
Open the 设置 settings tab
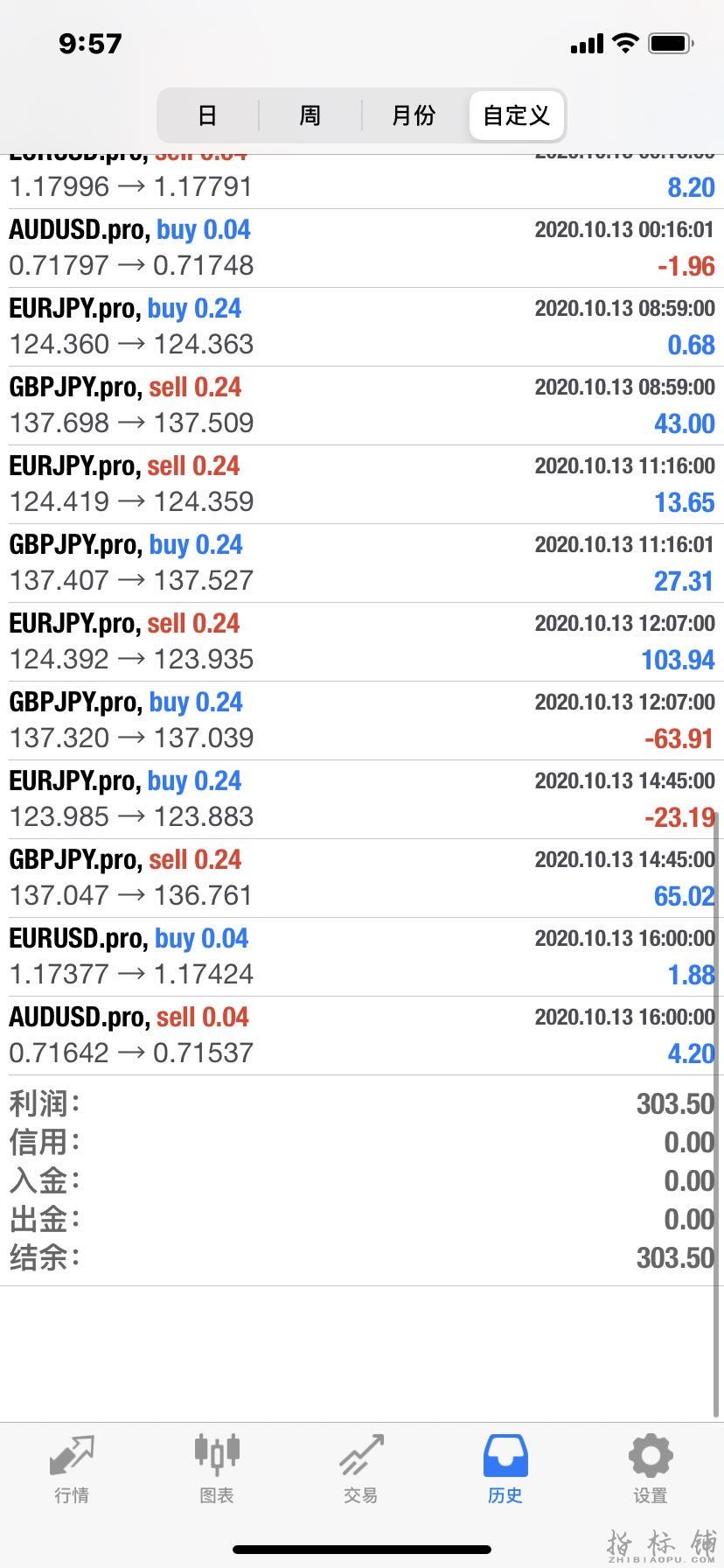click(x=651, y=1469)
